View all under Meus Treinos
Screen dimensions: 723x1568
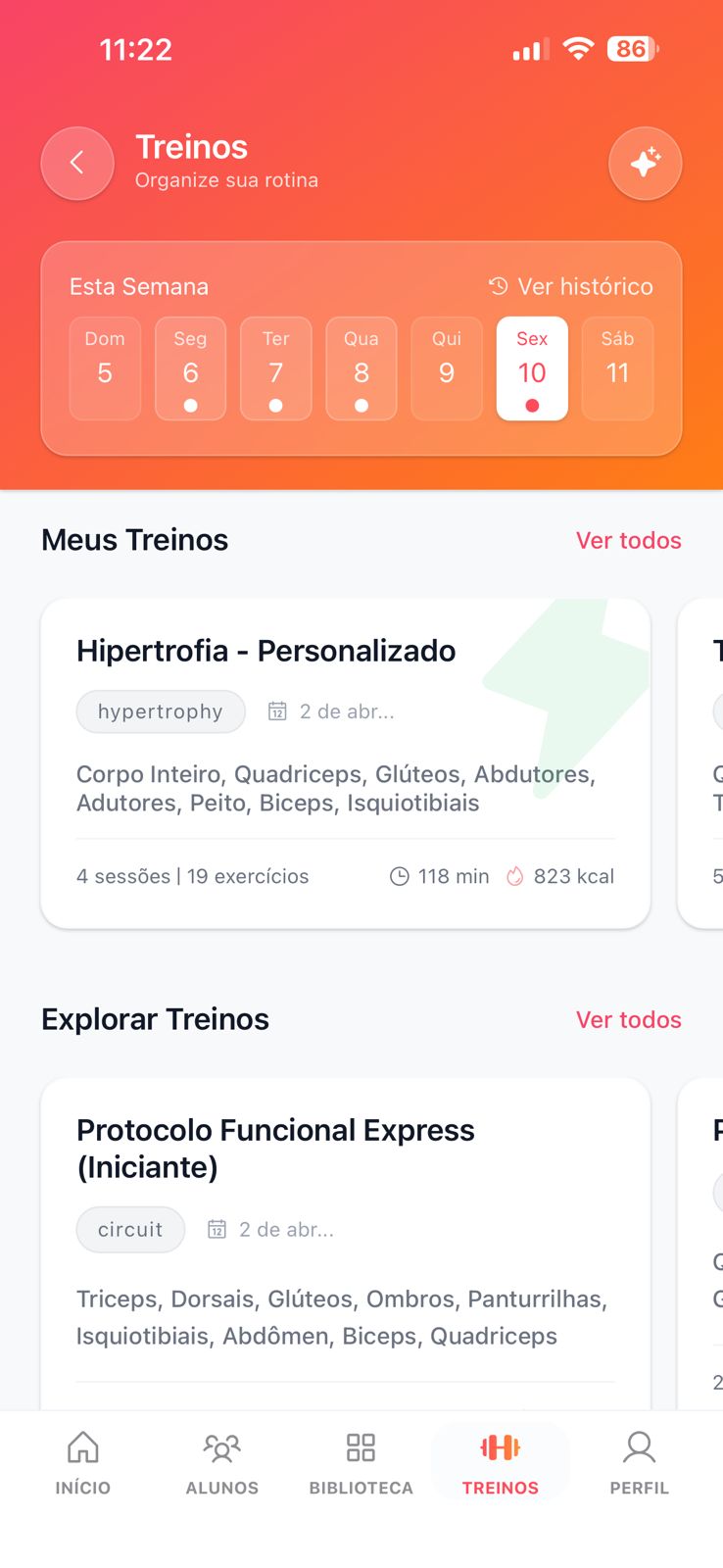tap(628, 540)
